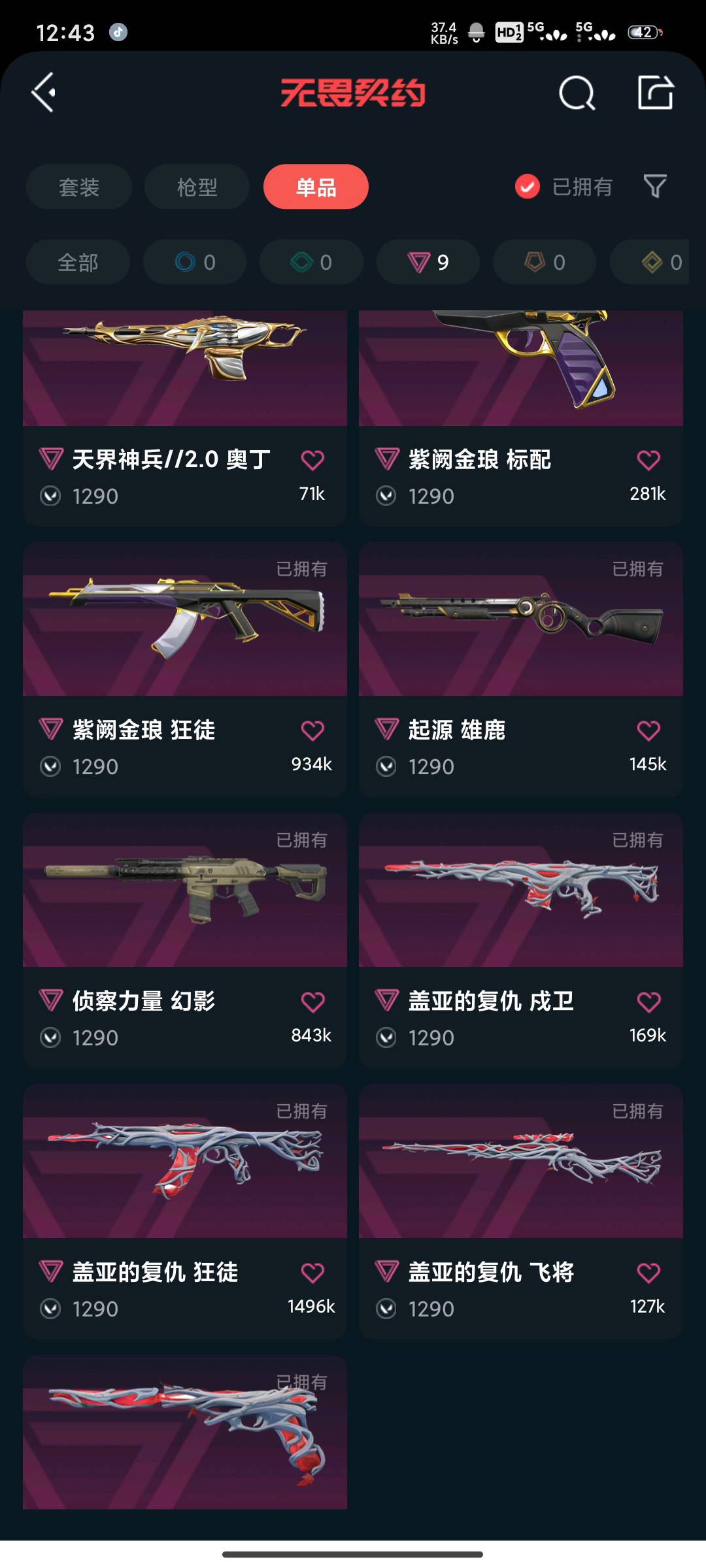Image resolution: width=706 pixels, height=1568 pixels.
Task: Like the 紫阙金琅 标配 skin
Action: [x=648, y=461]
